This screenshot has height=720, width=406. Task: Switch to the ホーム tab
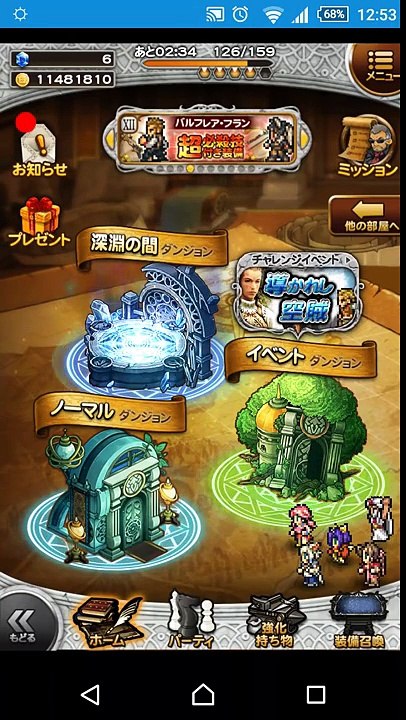point(108,622)
